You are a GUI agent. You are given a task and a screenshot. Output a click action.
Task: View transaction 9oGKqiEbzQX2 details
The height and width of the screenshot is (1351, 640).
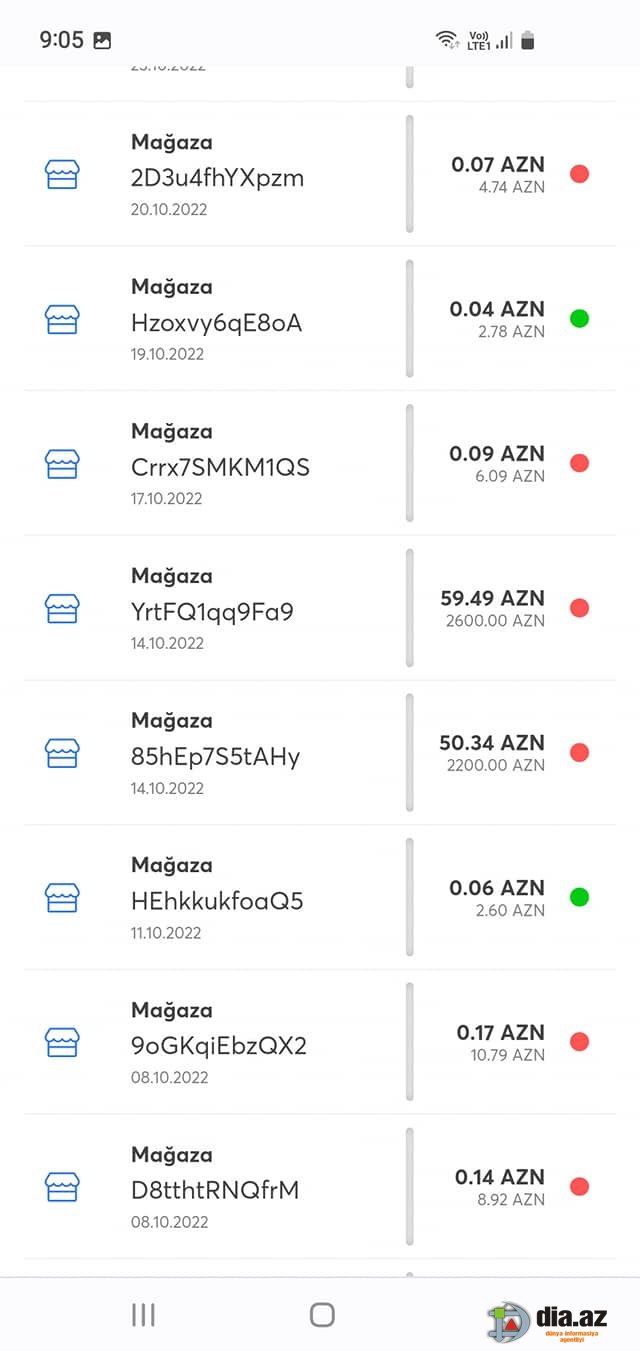320,1042
